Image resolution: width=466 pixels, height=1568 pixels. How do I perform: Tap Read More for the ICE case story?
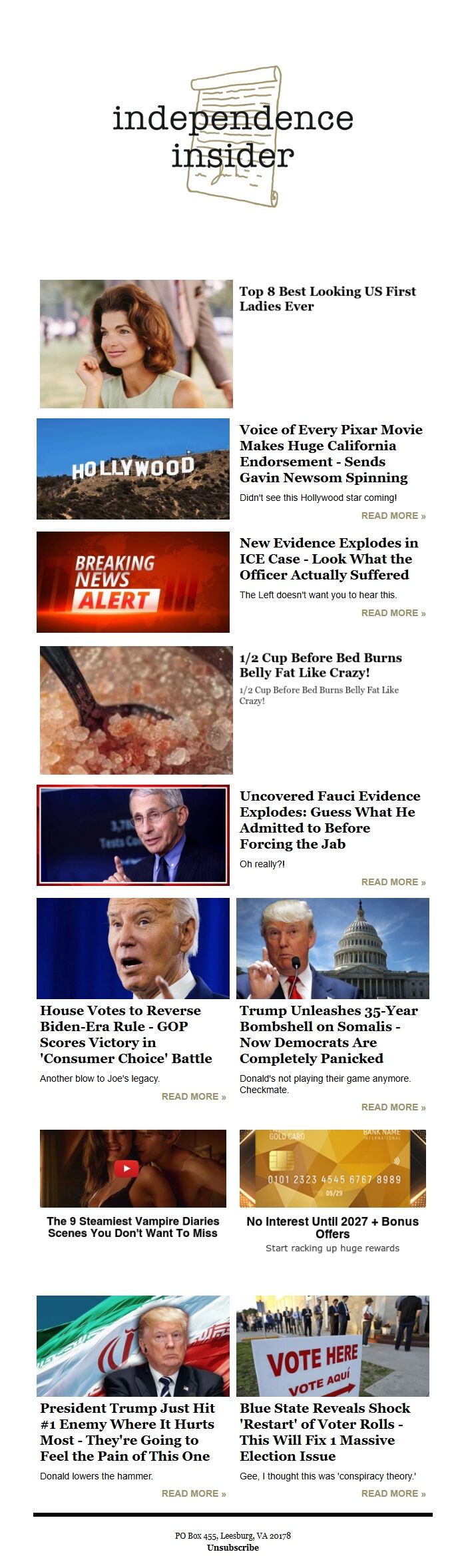[393, 613]
